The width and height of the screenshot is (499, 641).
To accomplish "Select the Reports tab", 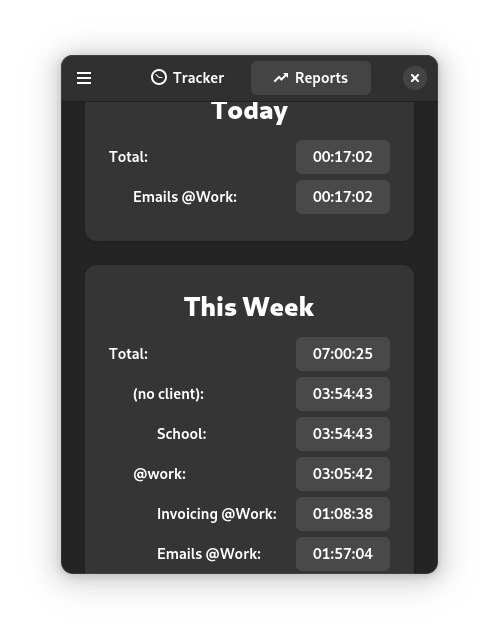I will tap(311, 78).
